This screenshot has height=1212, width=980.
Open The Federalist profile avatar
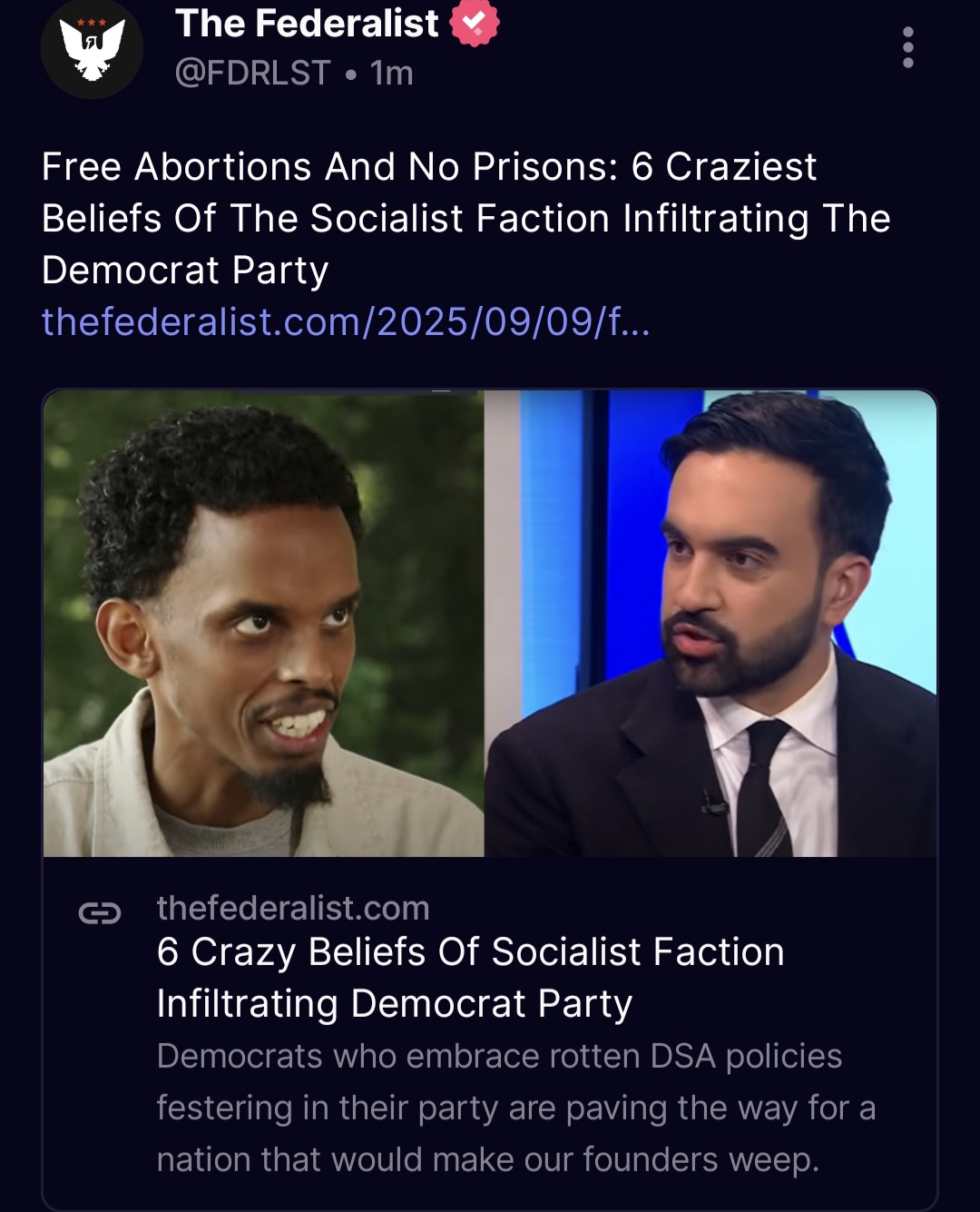[x=92, y=48]
